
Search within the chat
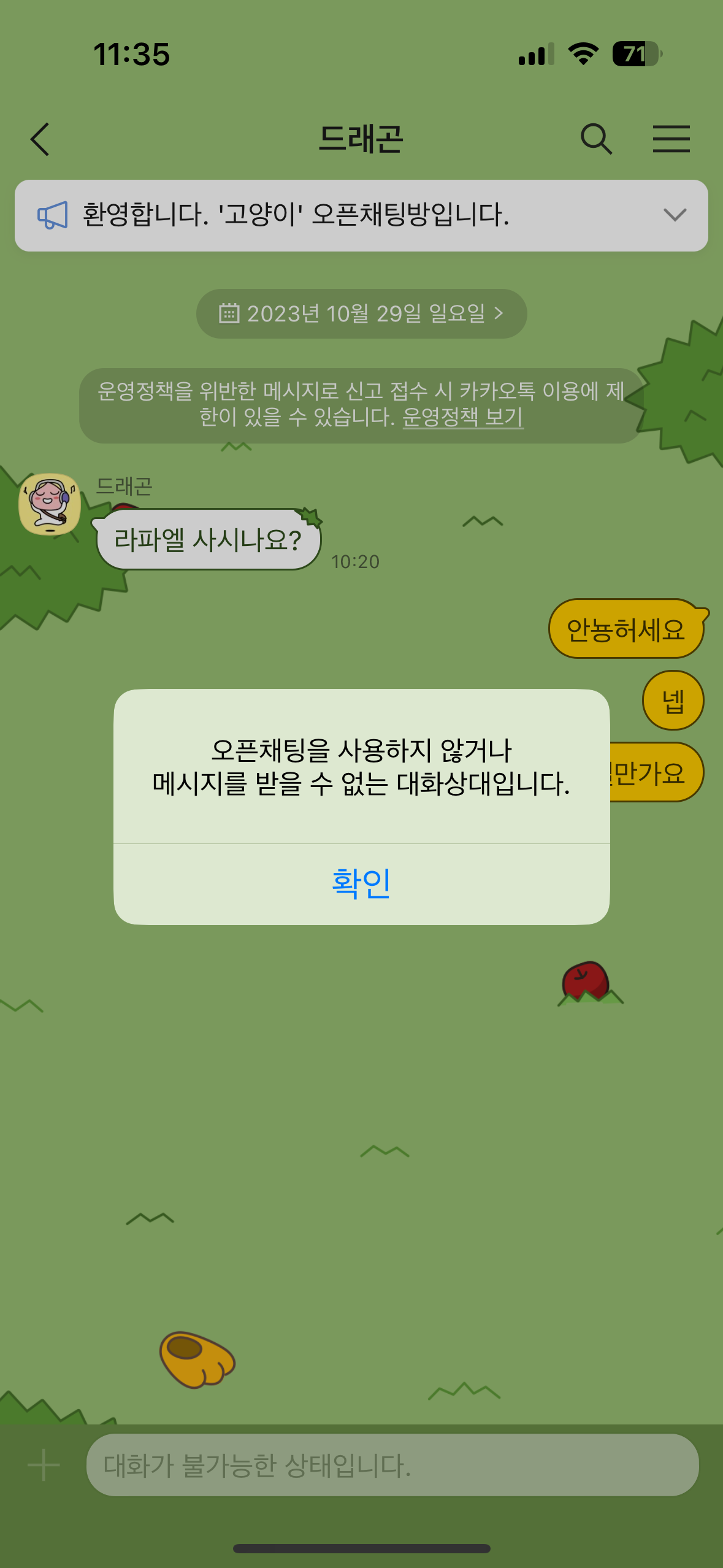(595, 139)
